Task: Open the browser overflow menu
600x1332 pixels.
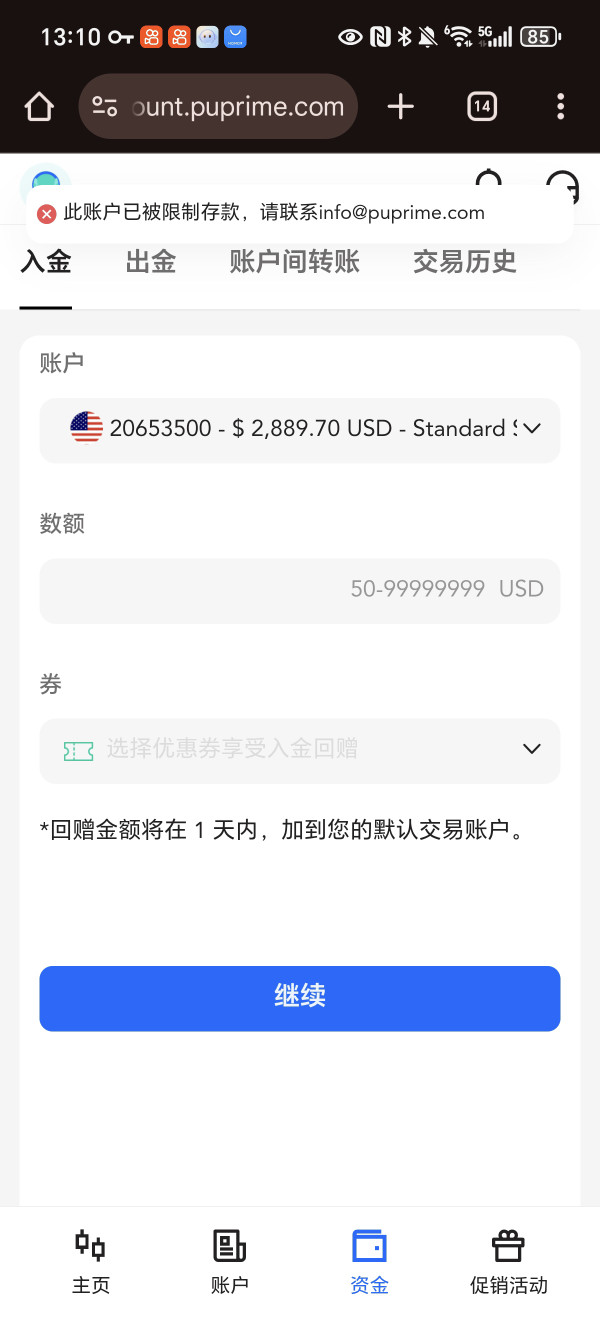Action: (560, 106)
